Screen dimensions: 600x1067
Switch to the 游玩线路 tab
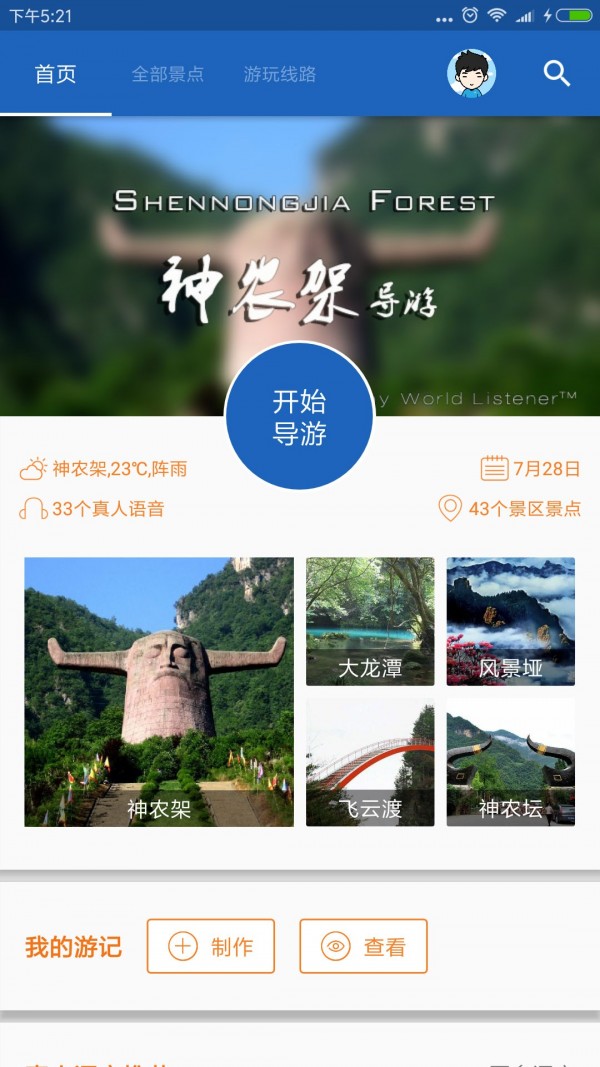pyautogui.click(x=280, y=74)
